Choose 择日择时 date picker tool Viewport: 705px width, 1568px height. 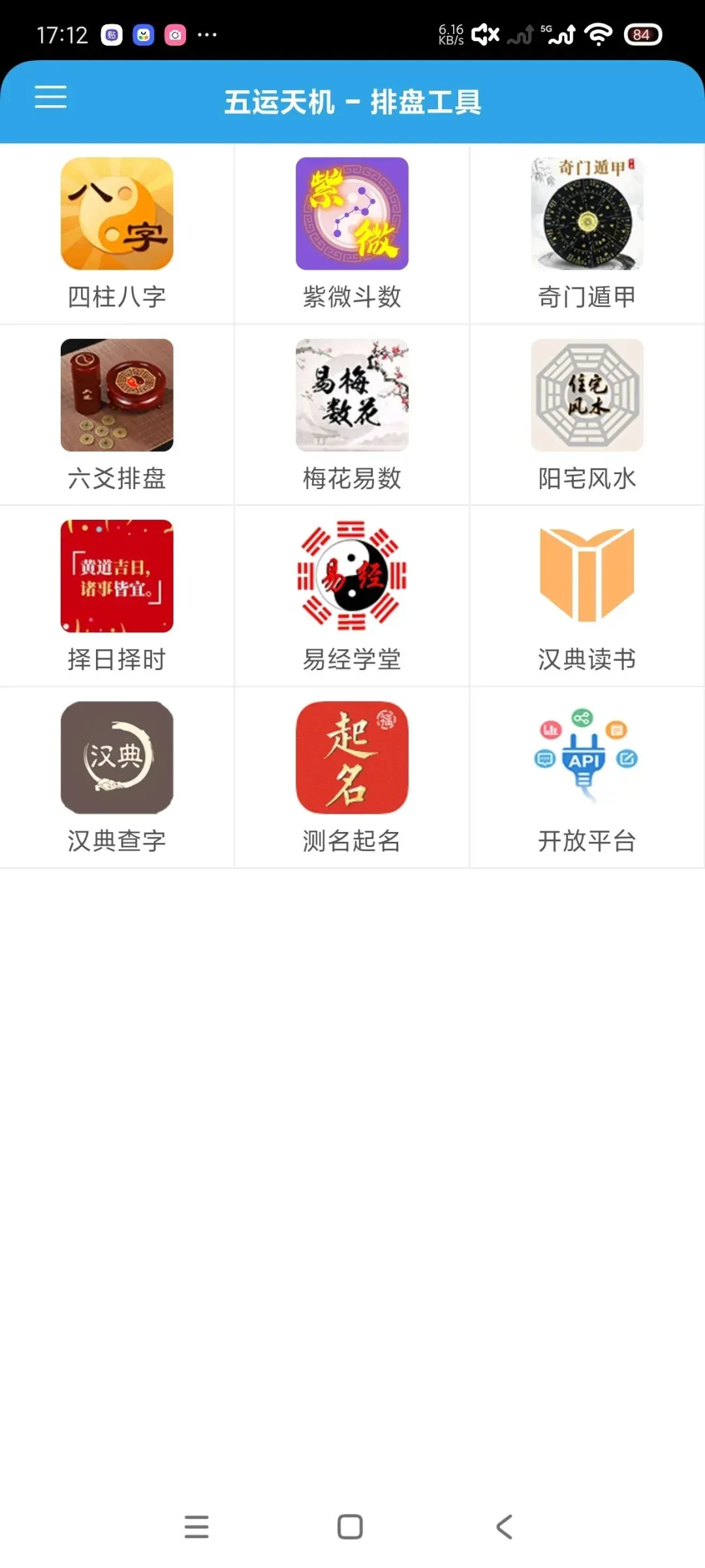click(117, 595)
